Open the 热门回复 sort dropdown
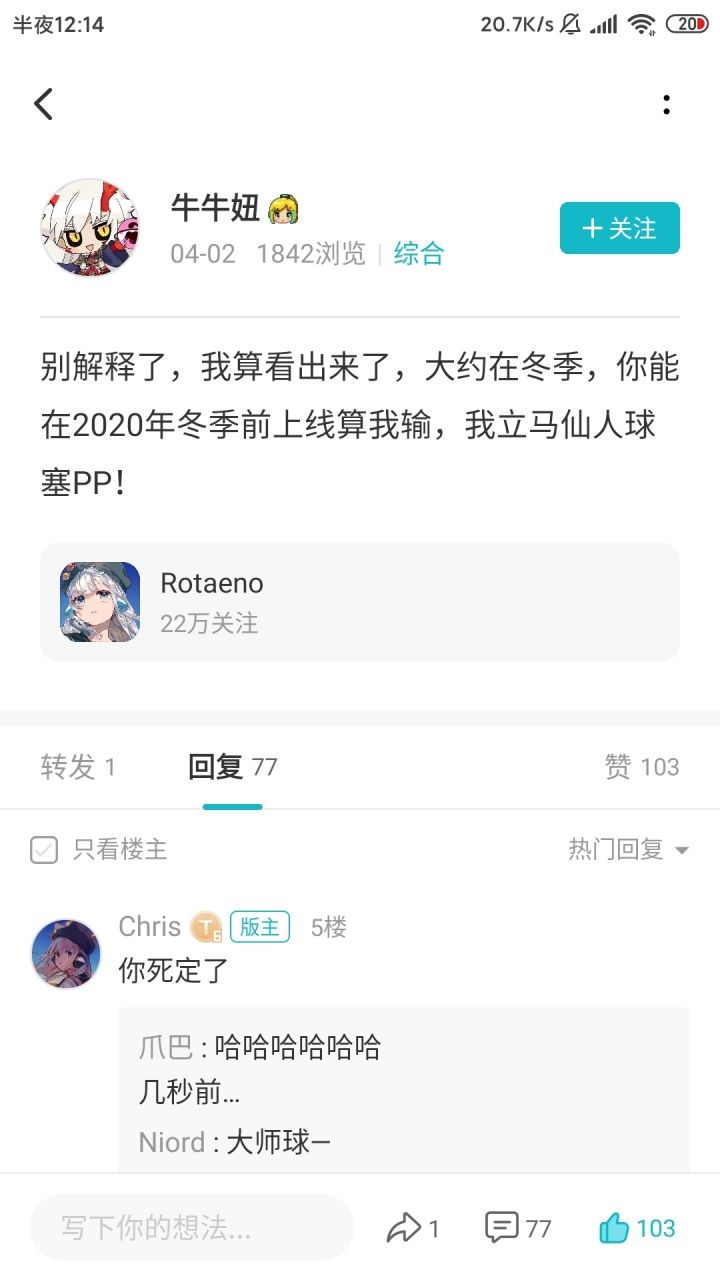 pyautogui.click(x=628, y=850)
